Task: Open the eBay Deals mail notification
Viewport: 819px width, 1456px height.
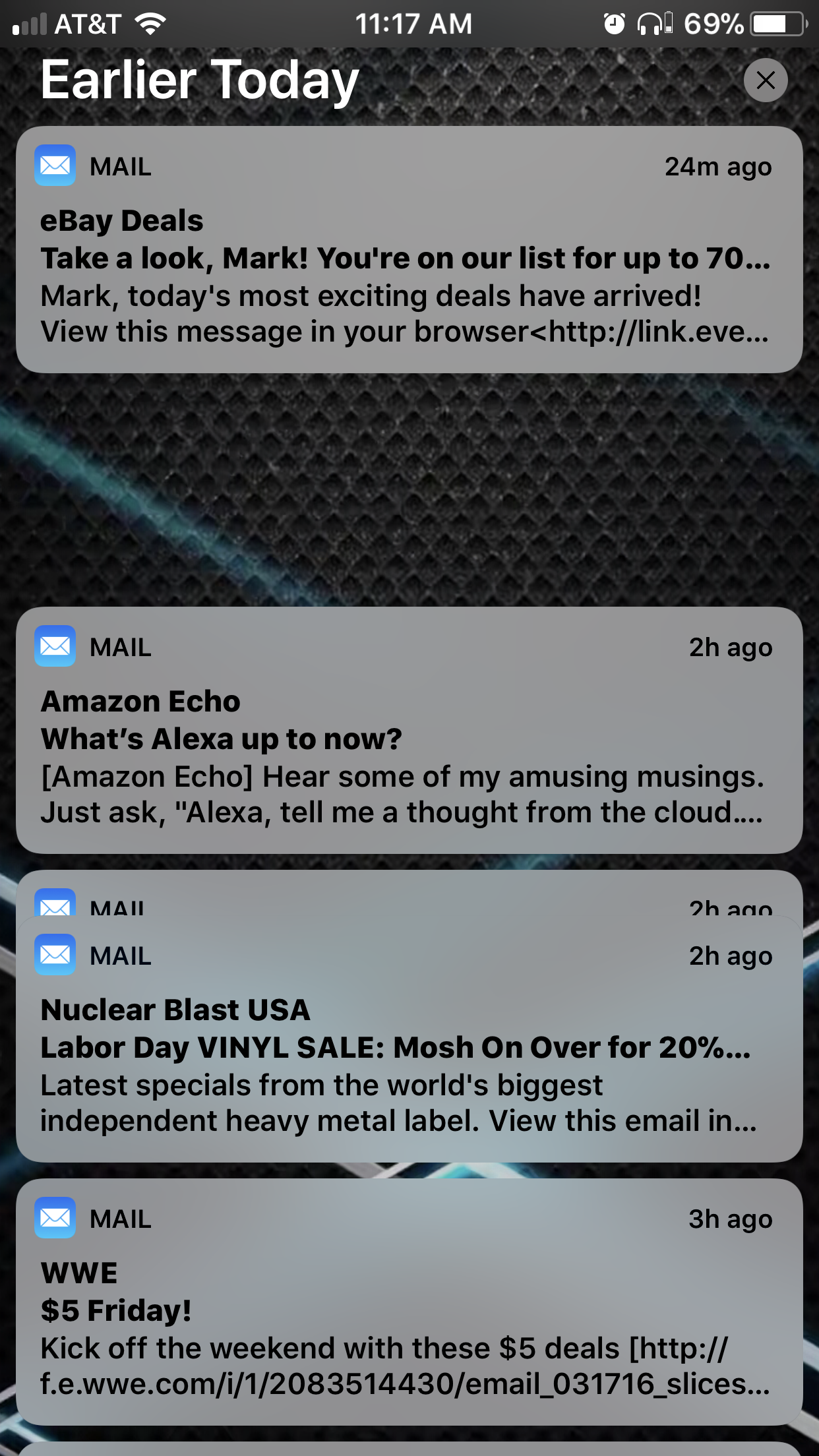Action: point(409,249)
